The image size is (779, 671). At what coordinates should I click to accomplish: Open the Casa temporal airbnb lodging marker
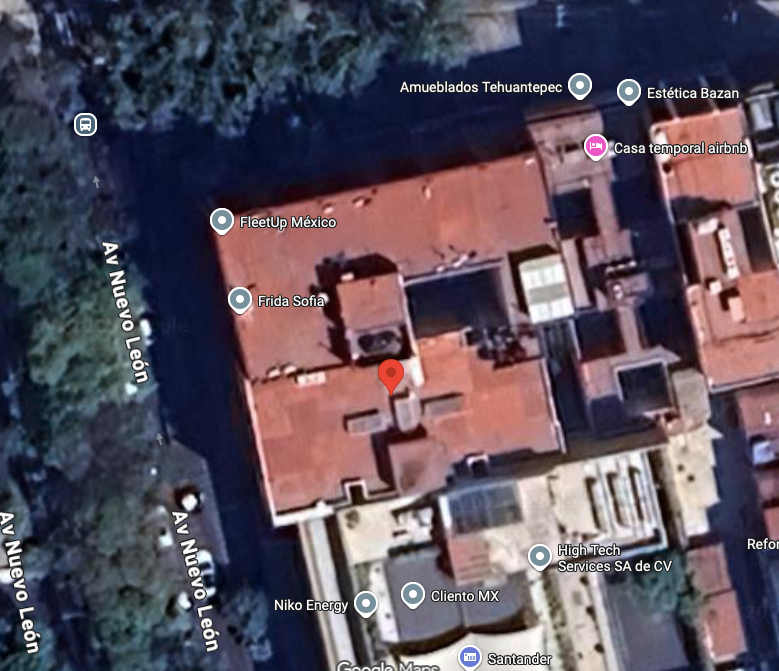[596, 147]
